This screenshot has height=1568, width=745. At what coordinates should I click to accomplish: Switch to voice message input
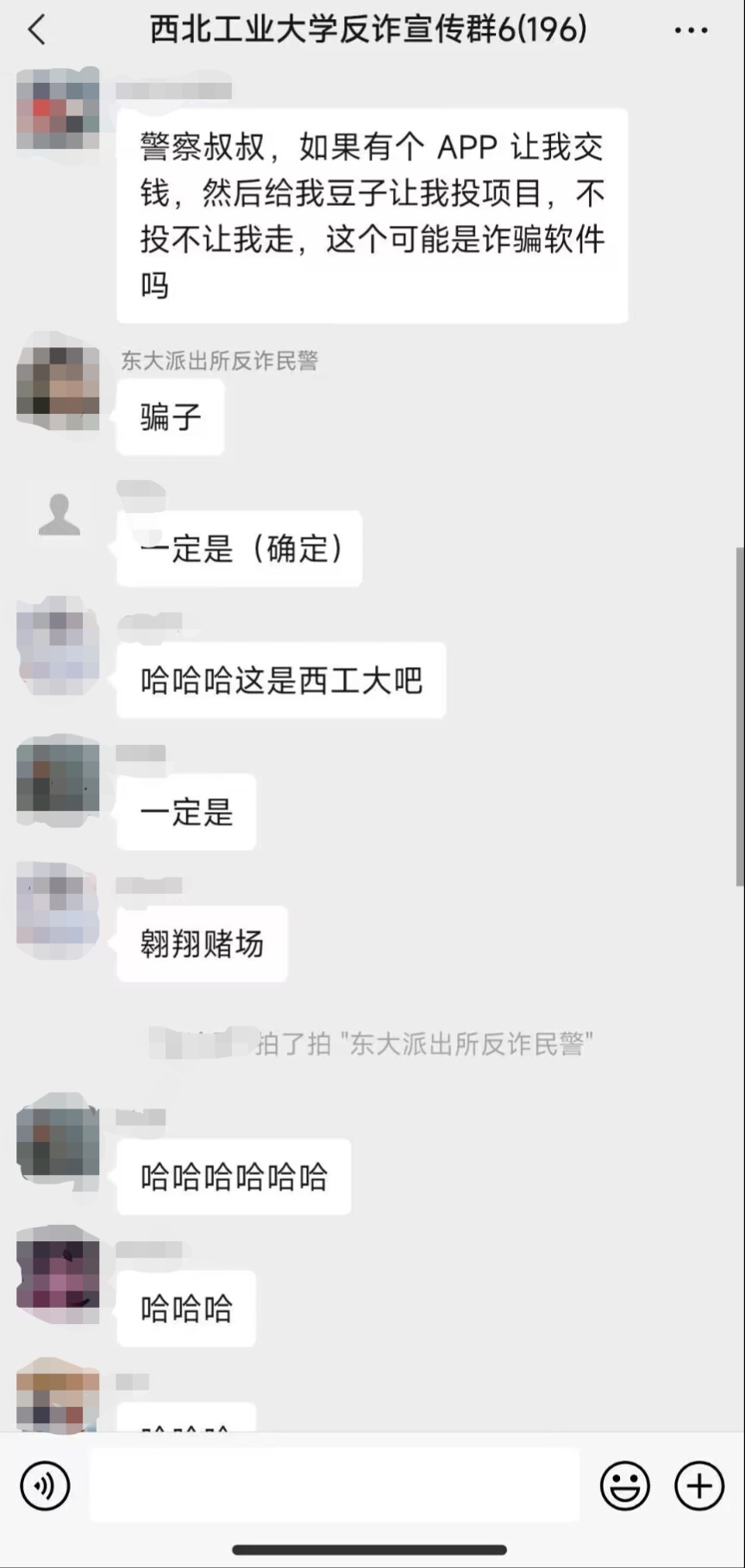(45, 1485)
